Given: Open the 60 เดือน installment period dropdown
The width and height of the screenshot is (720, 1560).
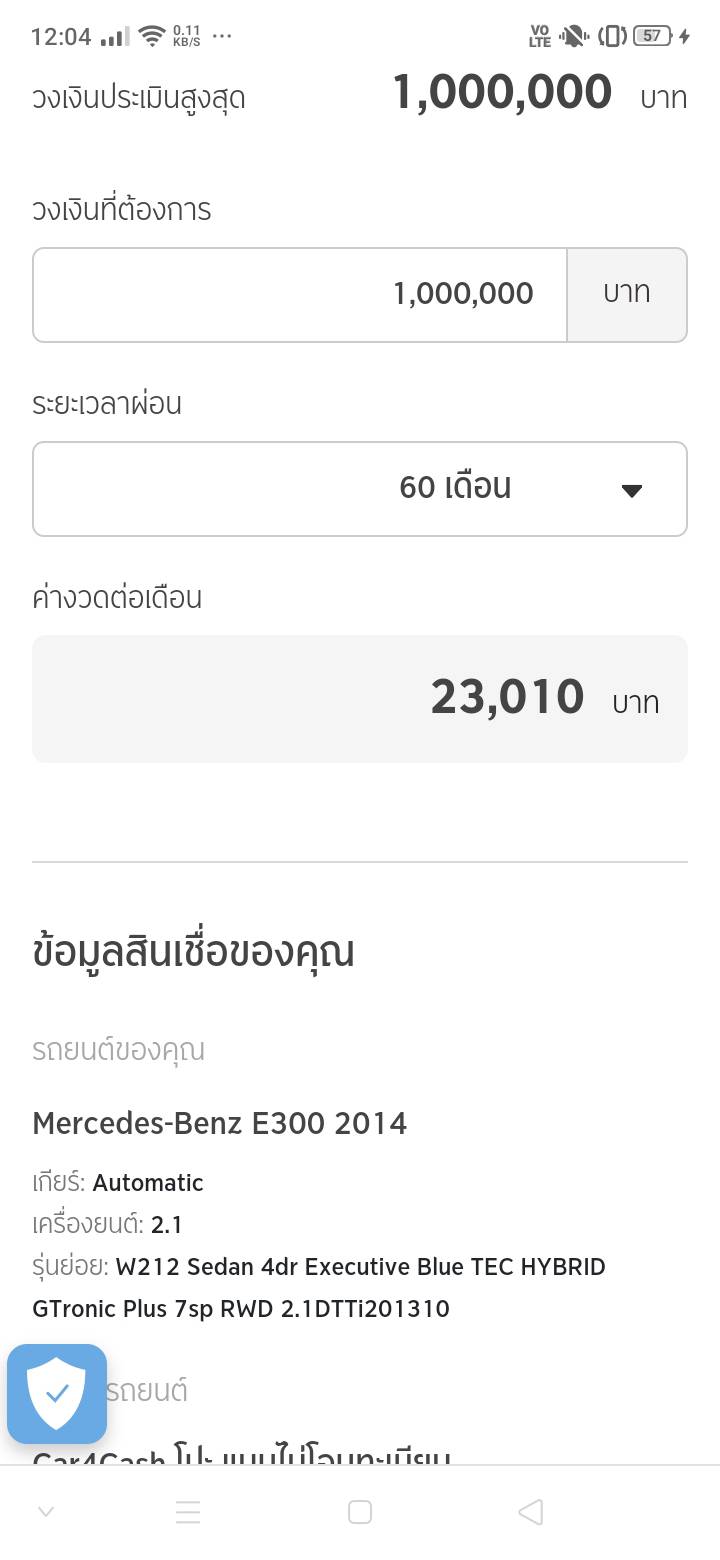Looking at the screenshot, I should click(360, 488).
